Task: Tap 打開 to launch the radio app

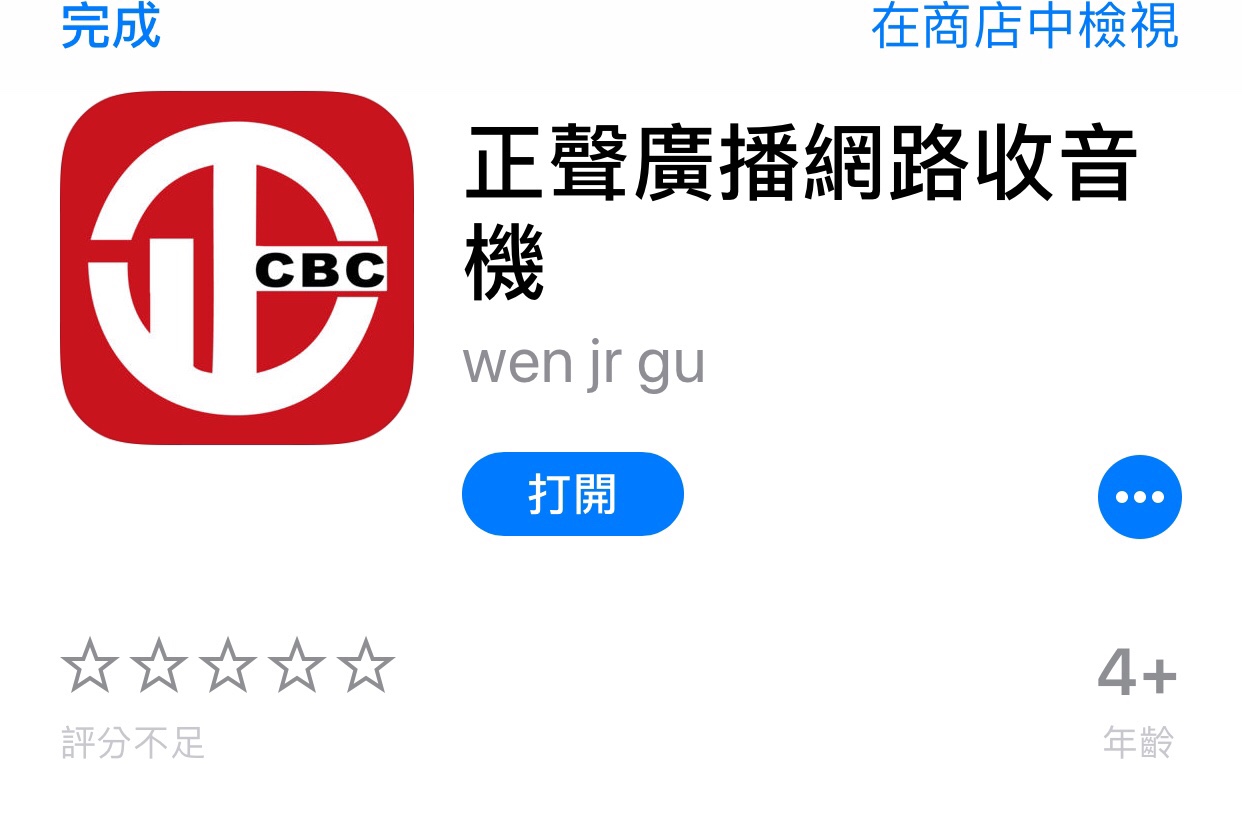Action: tap(572, 494)
